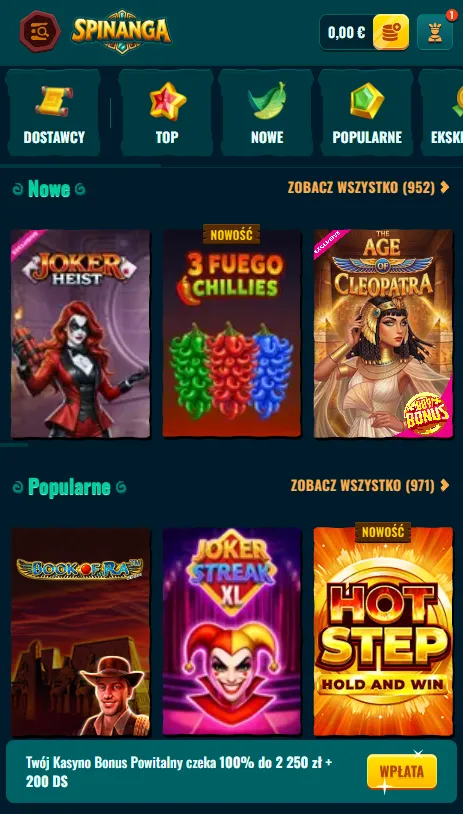This screenshot has height=814, width=463.
Task: Launch 3 Fuego Chillies game
Action: pos(232,334)
